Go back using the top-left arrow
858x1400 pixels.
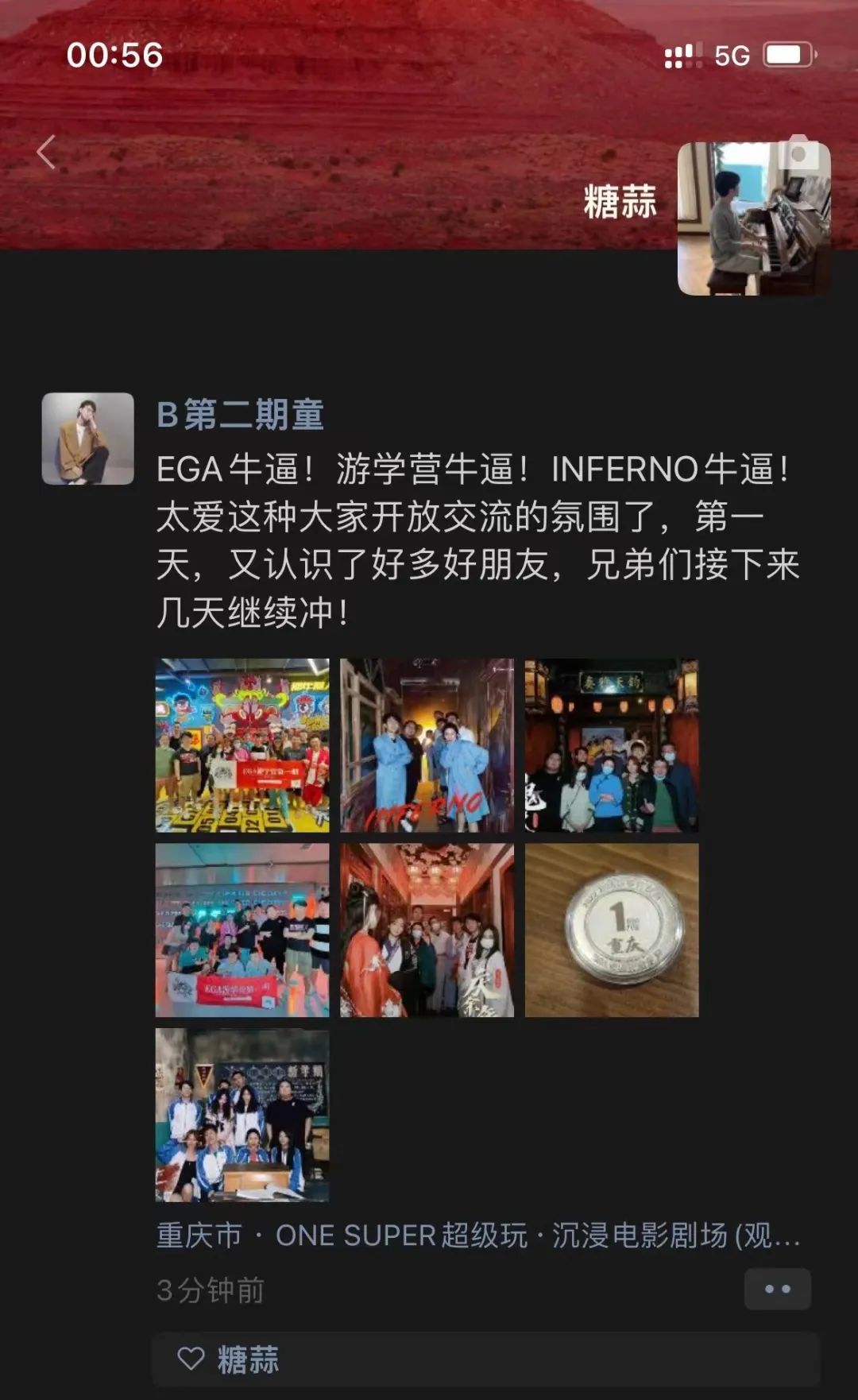(46, 152)
